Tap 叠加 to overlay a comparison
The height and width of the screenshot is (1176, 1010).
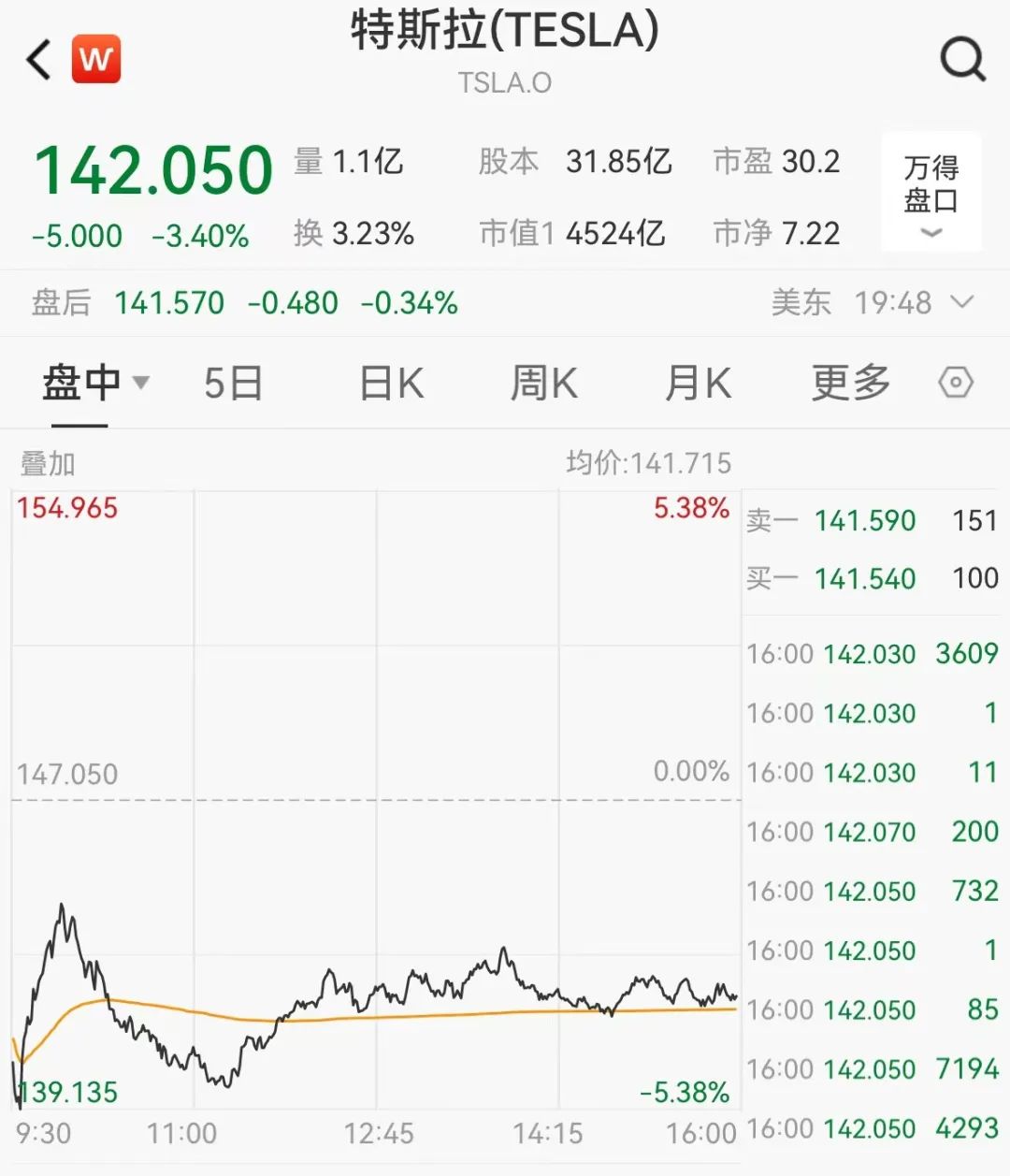(49, 463)
